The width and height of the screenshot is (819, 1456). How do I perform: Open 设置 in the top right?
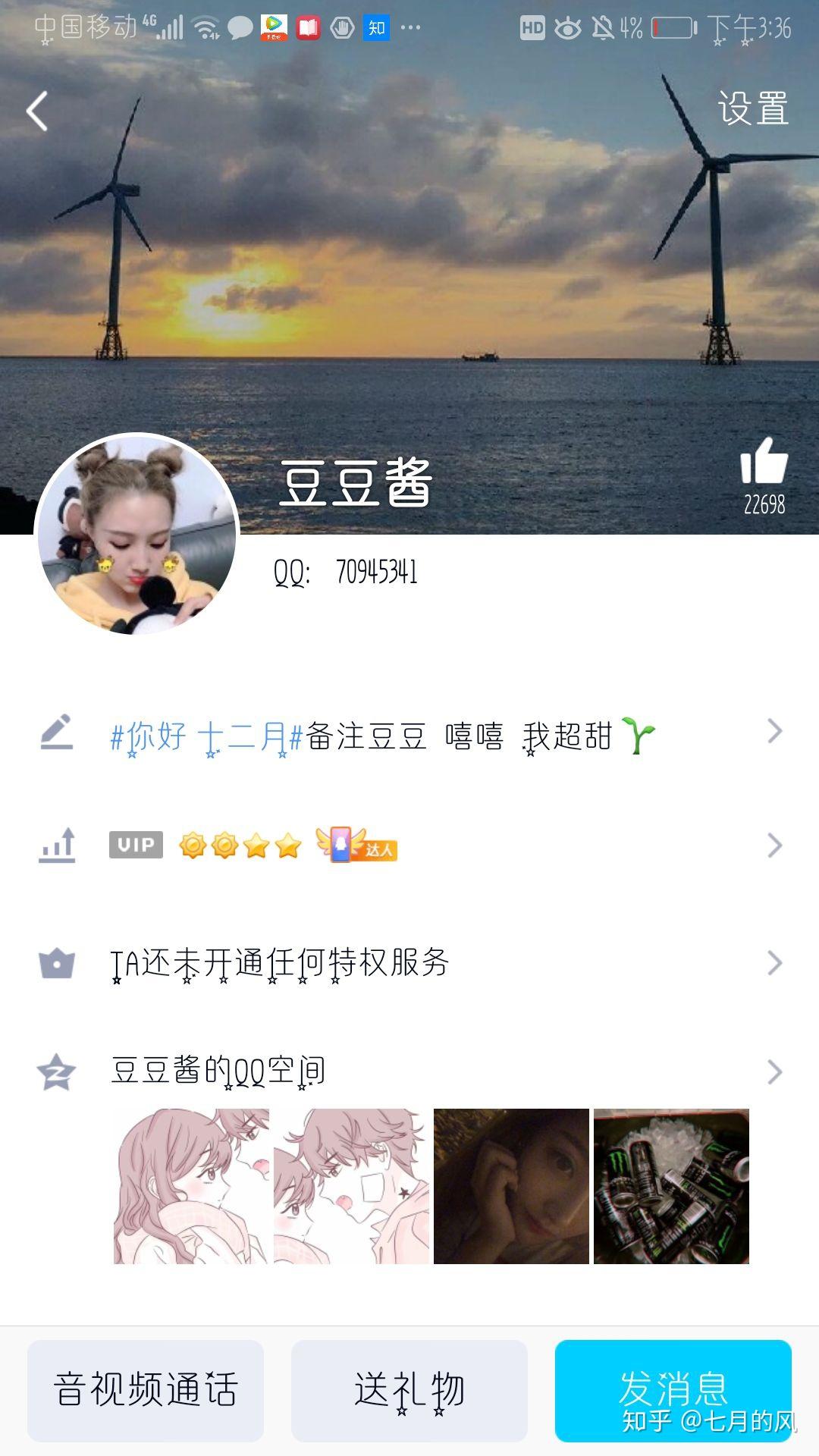point(752,108)
